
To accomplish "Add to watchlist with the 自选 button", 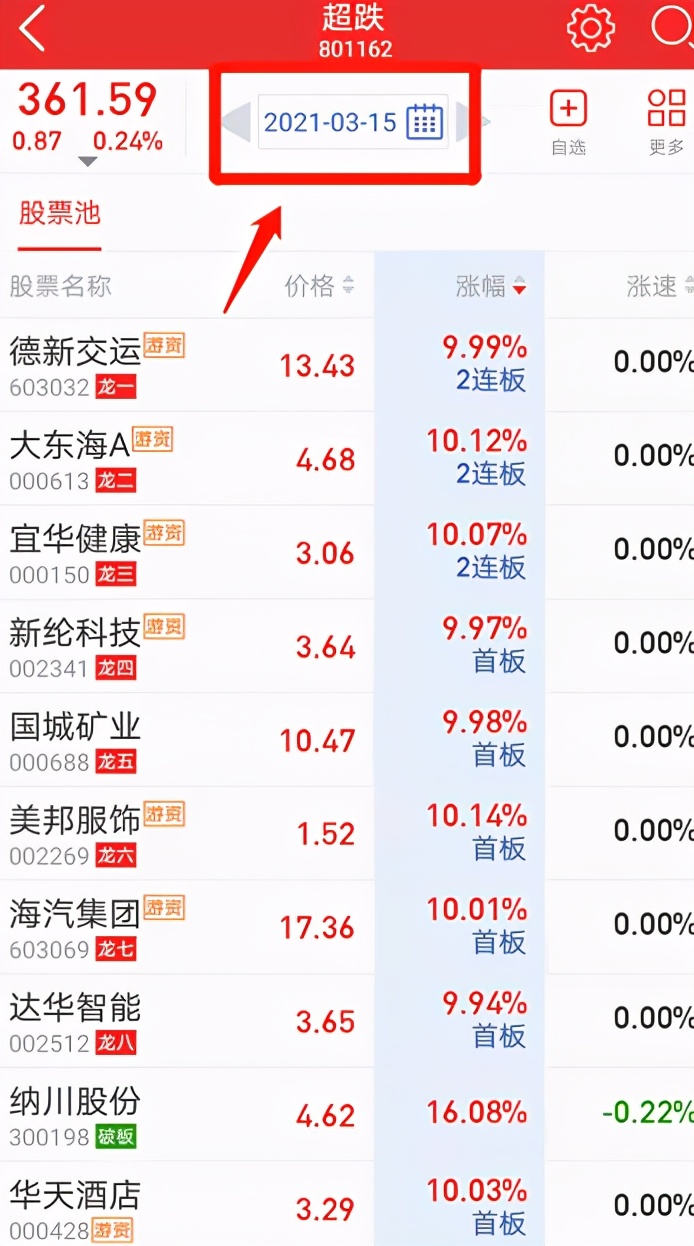I will (568, 123).
